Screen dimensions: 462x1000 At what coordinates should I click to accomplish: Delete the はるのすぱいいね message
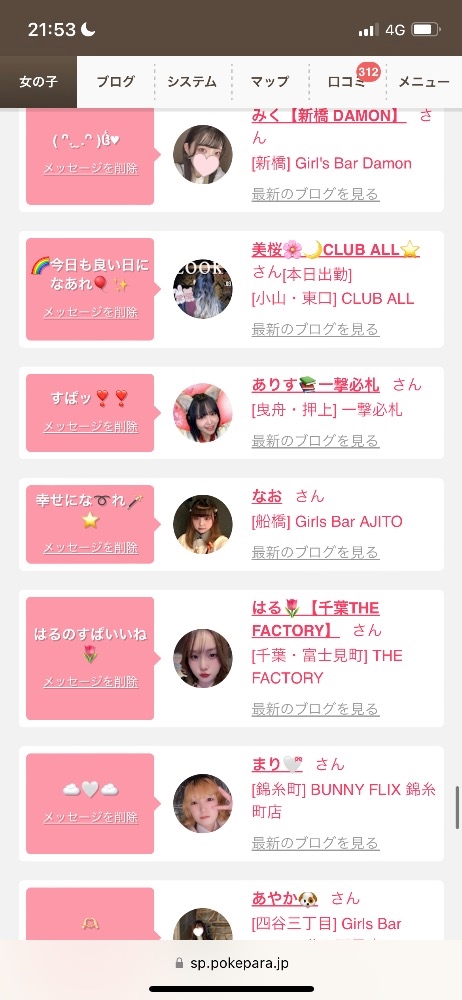pyautogui.click(x=90, y=682)
